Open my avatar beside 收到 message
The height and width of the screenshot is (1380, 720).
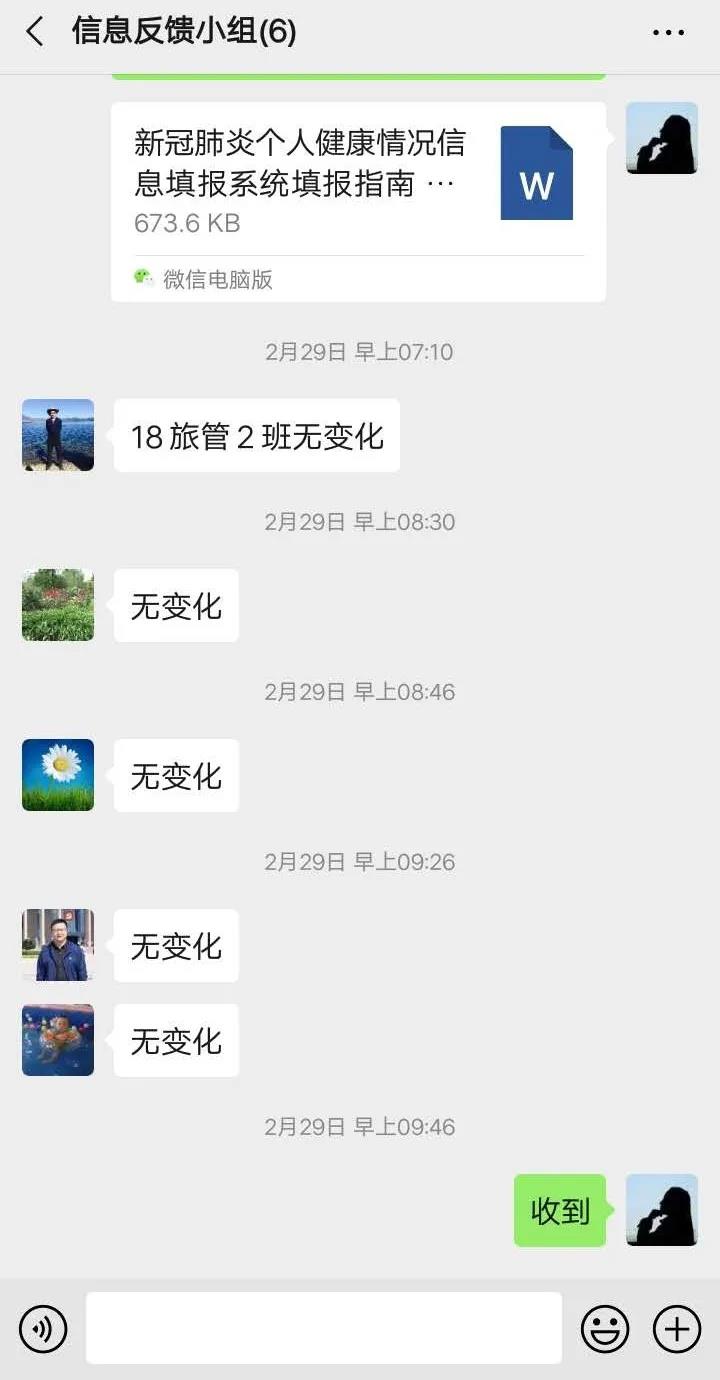[x=662, y=1210]
